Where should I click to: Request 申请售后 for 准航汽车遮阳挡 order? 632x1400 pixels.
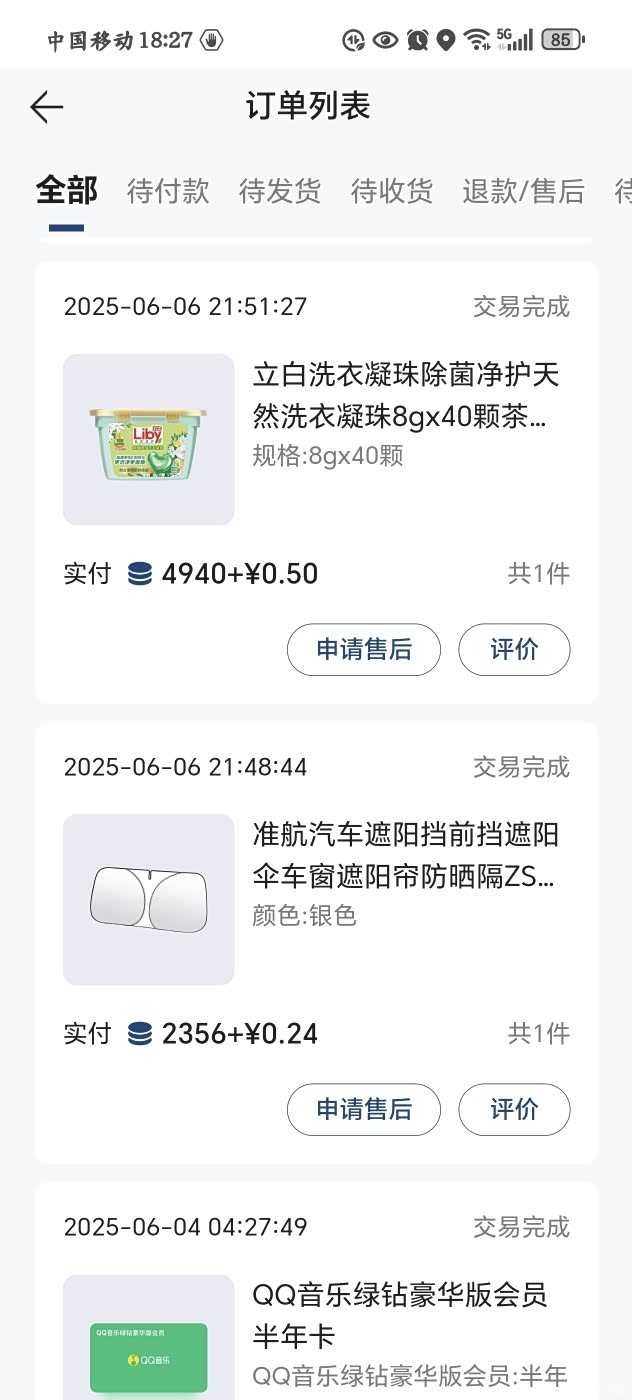tap(364, 1110)
